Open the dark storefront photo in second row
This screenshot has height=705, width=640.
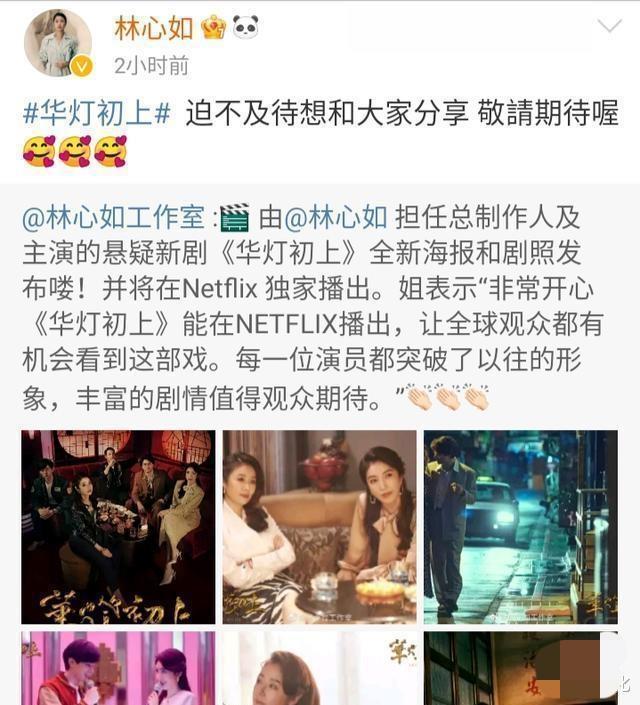pyautogui.click(x=520, y=668)
